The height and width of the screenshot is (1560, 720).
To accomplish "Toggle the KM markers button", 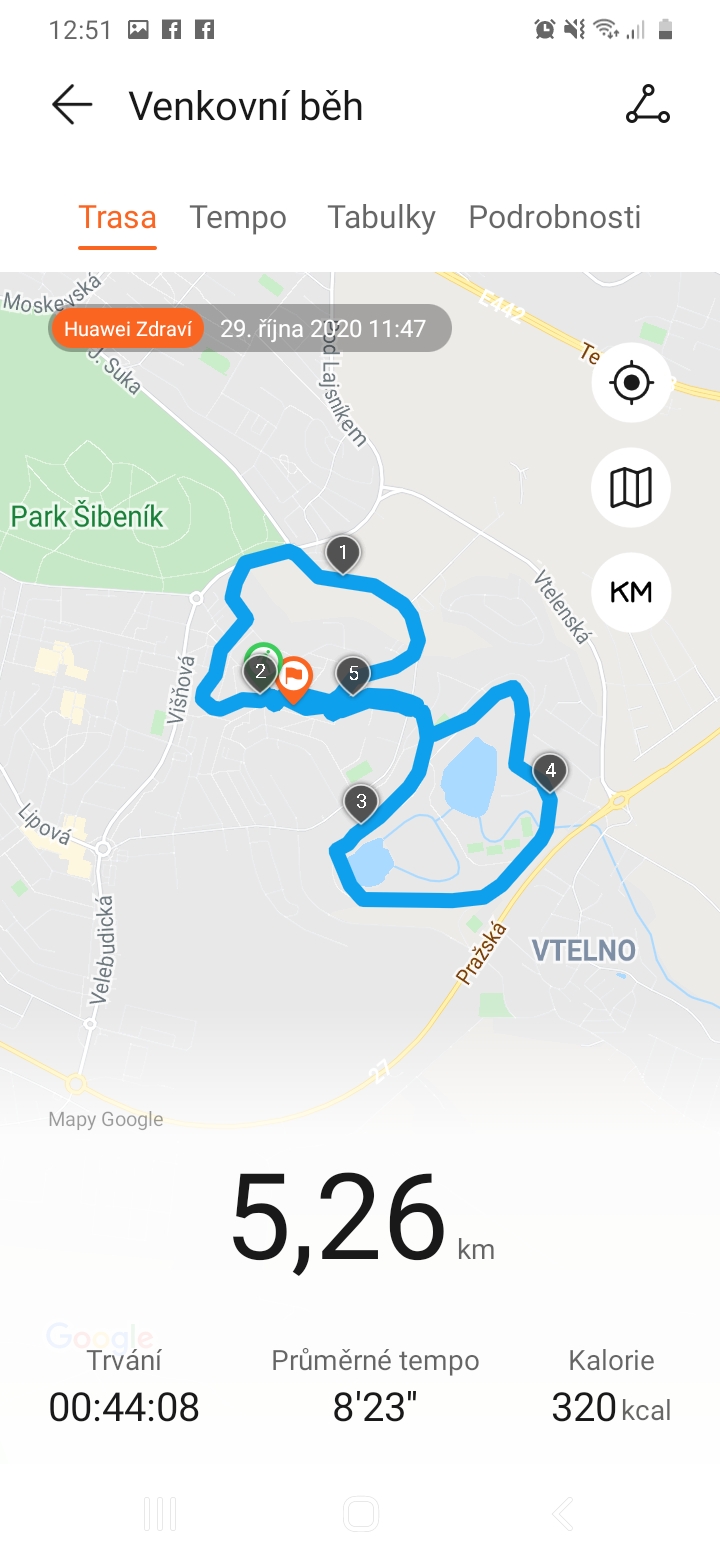I will tap(631, 592).
